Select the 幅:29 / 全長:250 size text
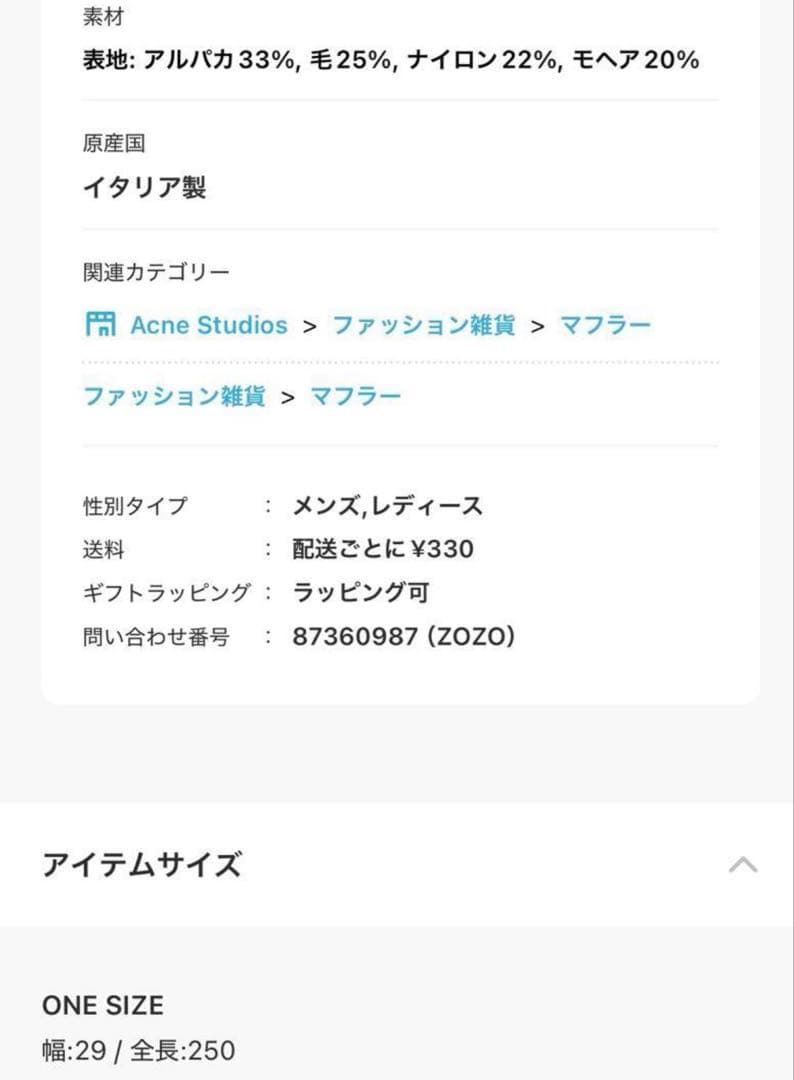 click(x=136, y=1051)
